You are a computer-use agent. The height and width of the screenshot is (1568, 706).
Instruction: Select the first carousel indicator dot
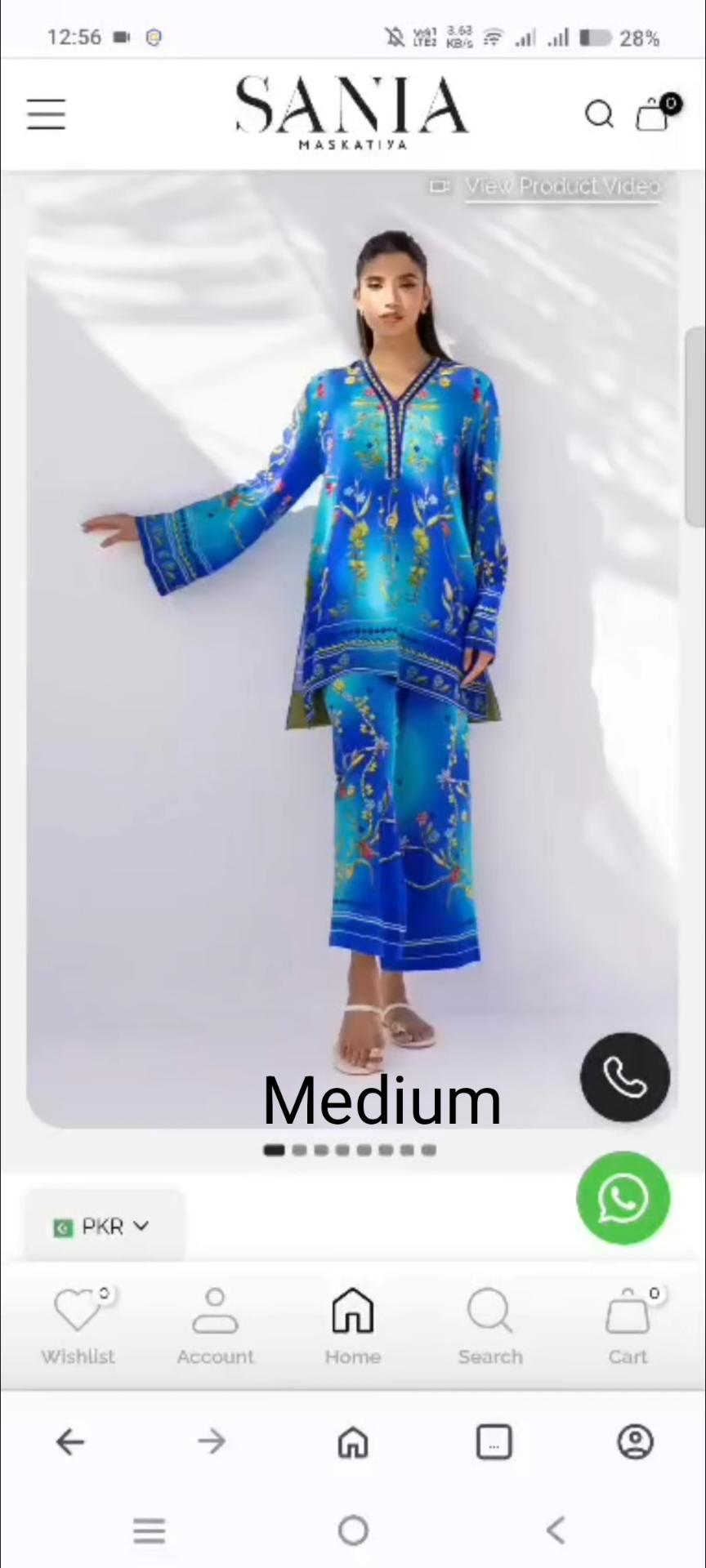pyautogui.click(x=275, y=1150)
